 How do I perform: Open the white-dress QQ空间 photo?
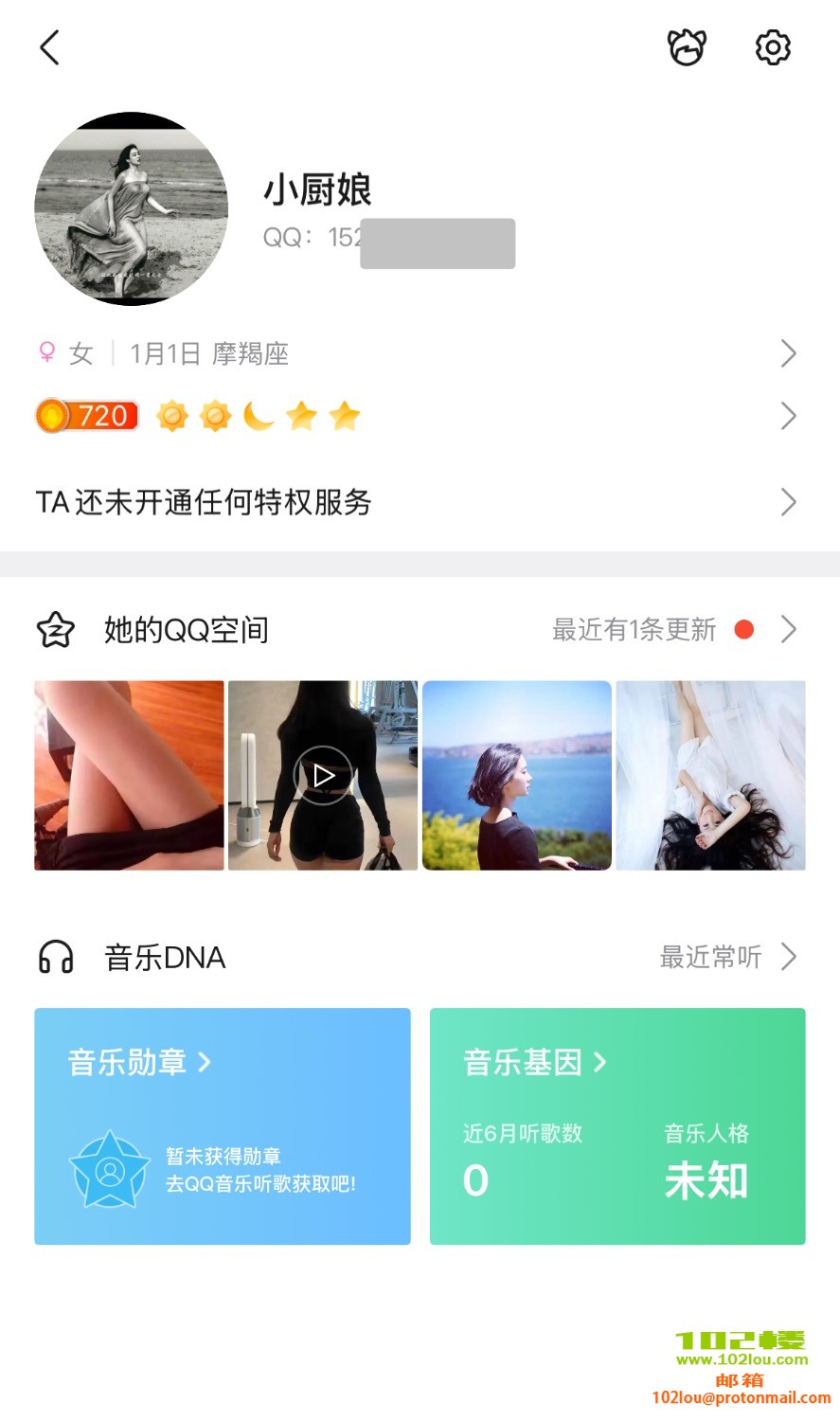click(710, 775)
